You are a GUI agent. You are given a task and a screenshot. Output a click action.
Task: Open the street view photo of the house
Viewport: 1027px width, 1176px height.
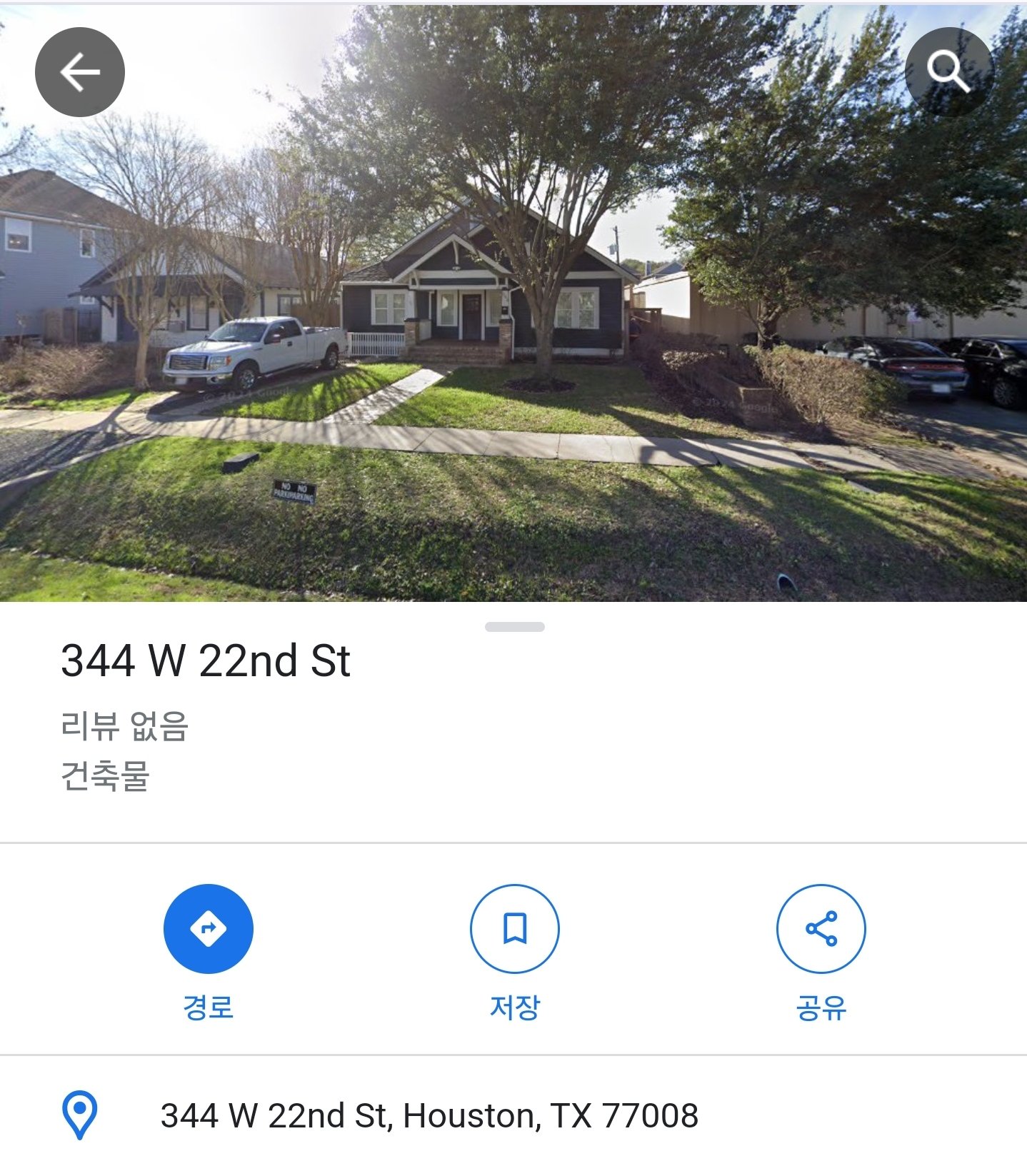513,303
